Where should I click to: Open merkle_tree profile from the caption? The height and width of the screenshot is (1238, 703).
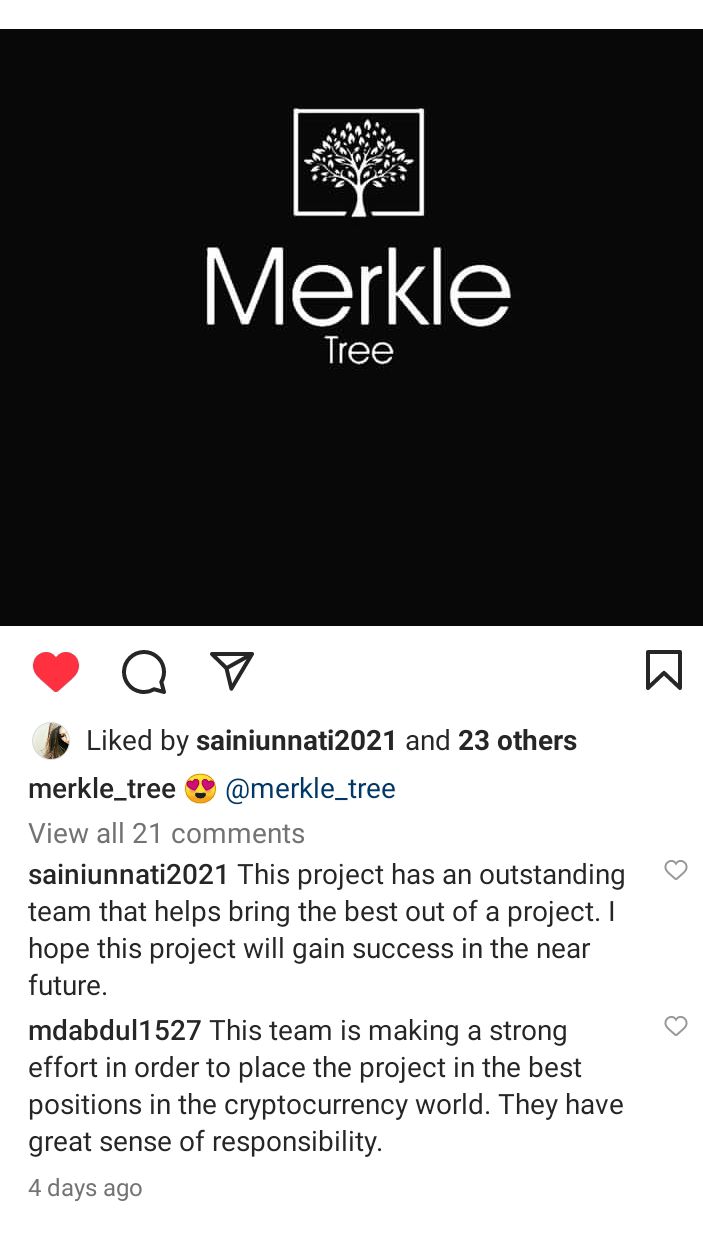tap(102, 789)
